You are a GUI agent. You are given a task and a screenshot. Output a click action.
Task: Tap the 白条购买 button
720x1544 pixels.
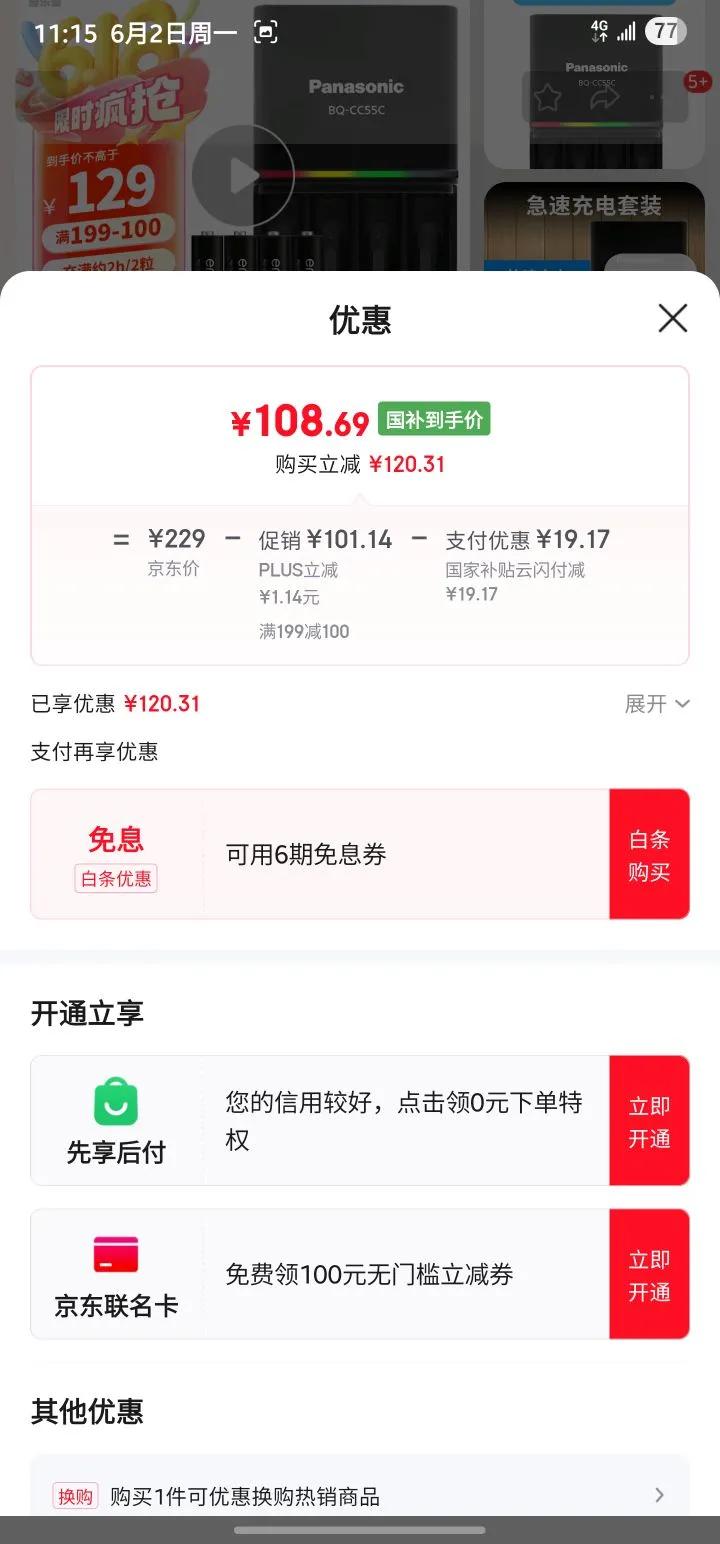click(649, 854)
